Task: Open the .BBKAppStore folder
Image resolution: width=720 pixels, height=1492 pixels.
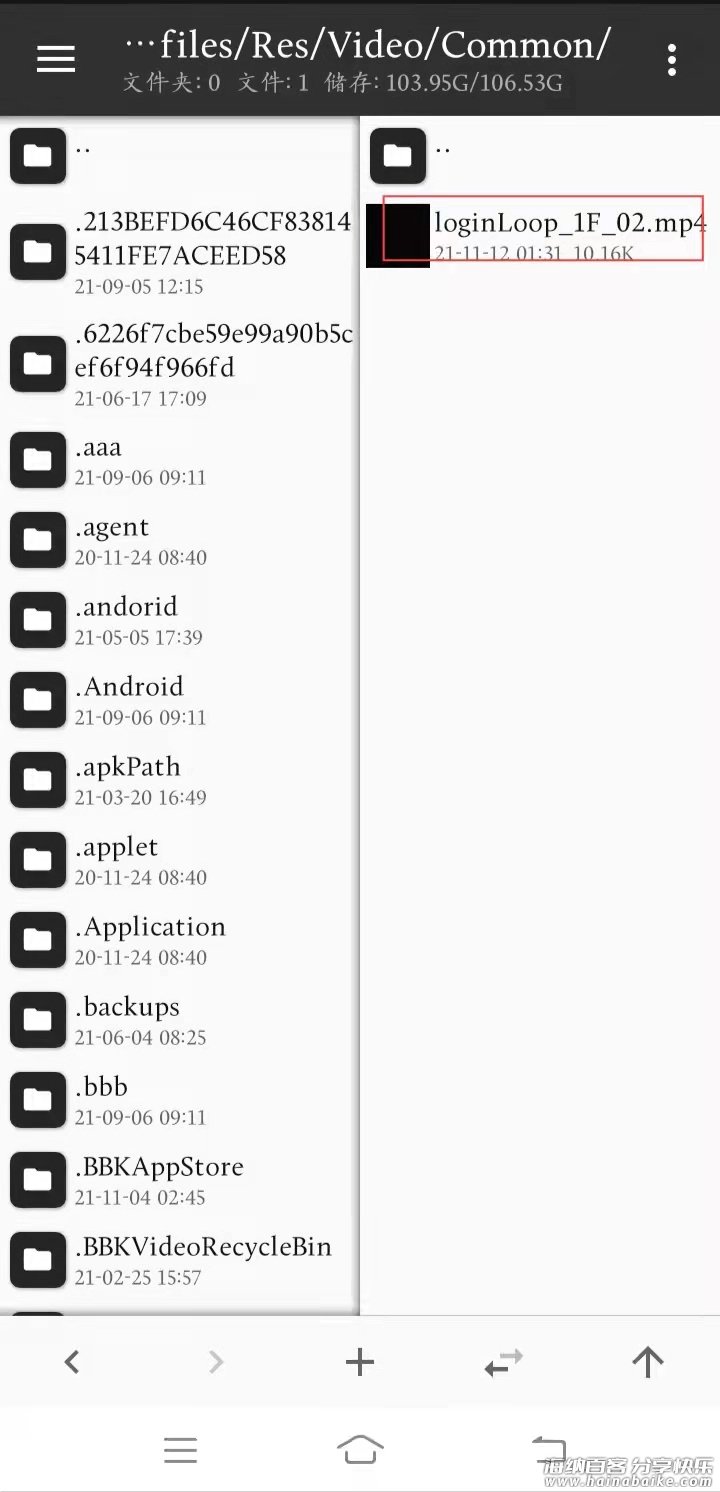Action: (x=180, y=1181)
